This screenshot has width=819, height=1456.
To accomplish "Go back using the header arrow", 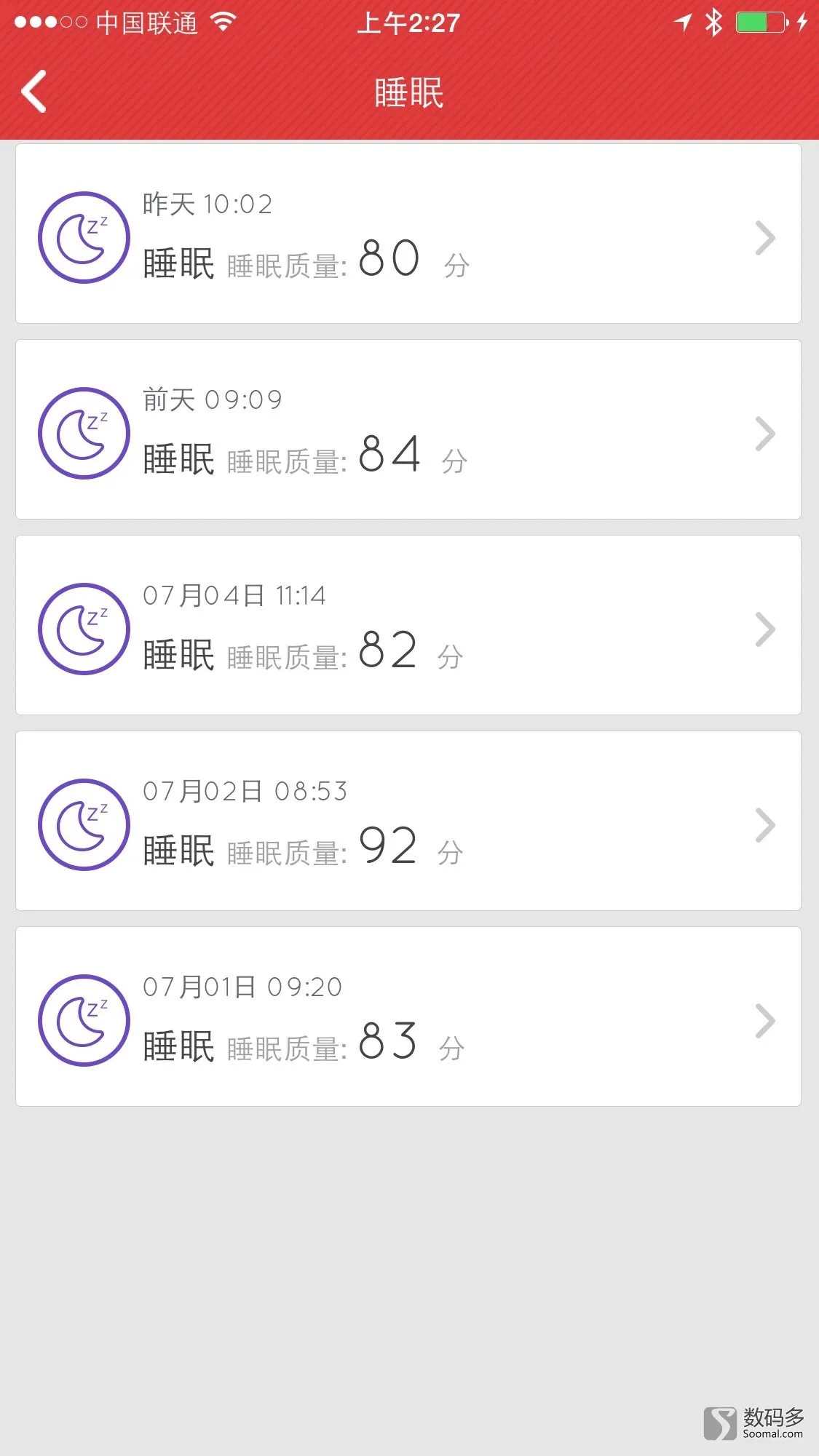I will pos(33,92).
